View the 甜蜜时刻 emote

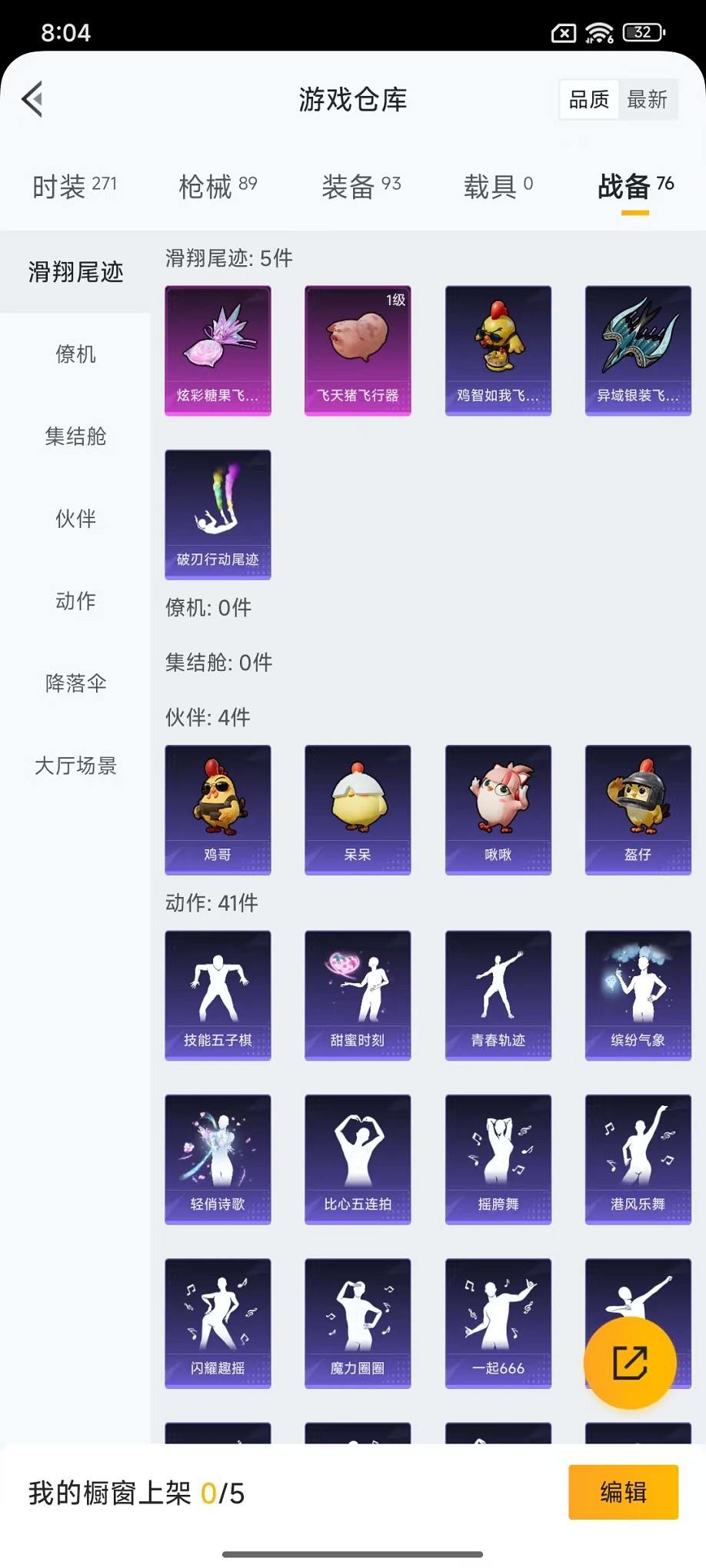click(x=358, y=995)
